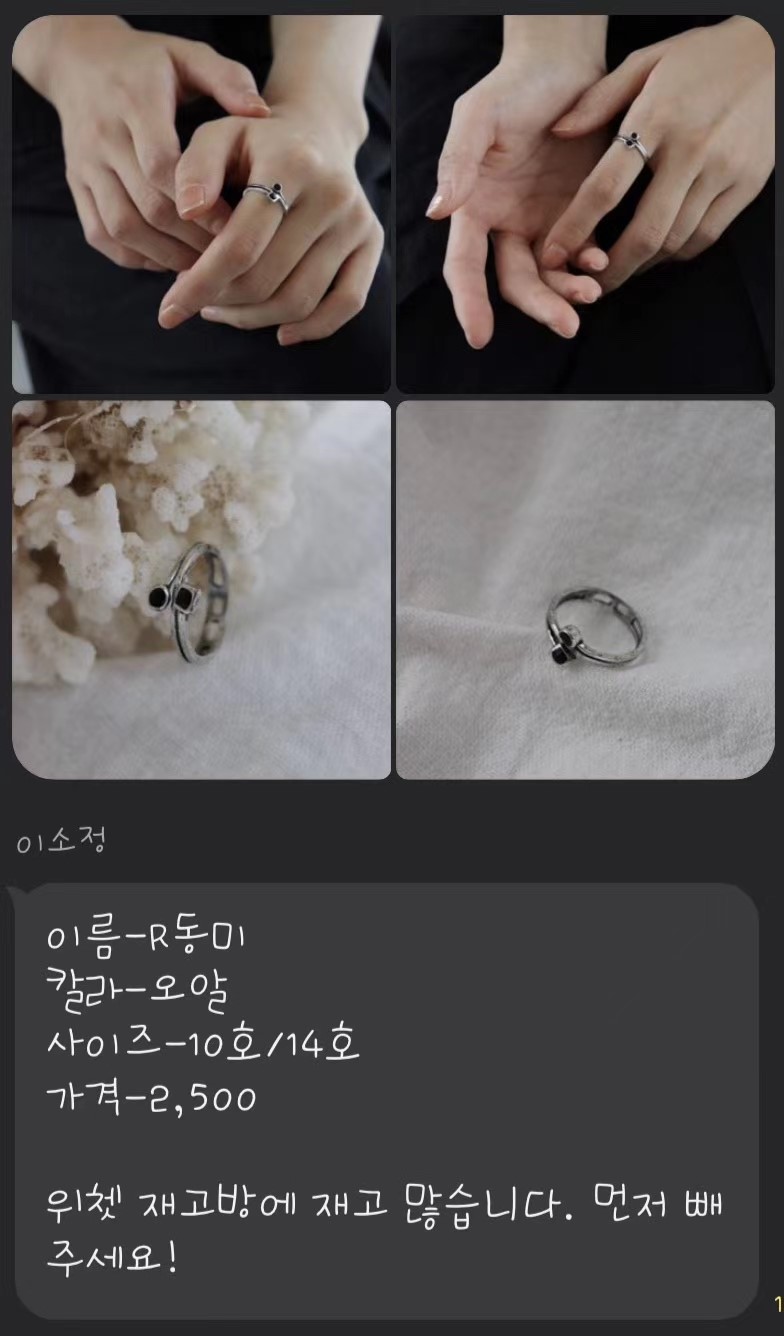View the top-right photo showing open palm
This screenshot has height=1336, width=784.
(x=585, y=200)
